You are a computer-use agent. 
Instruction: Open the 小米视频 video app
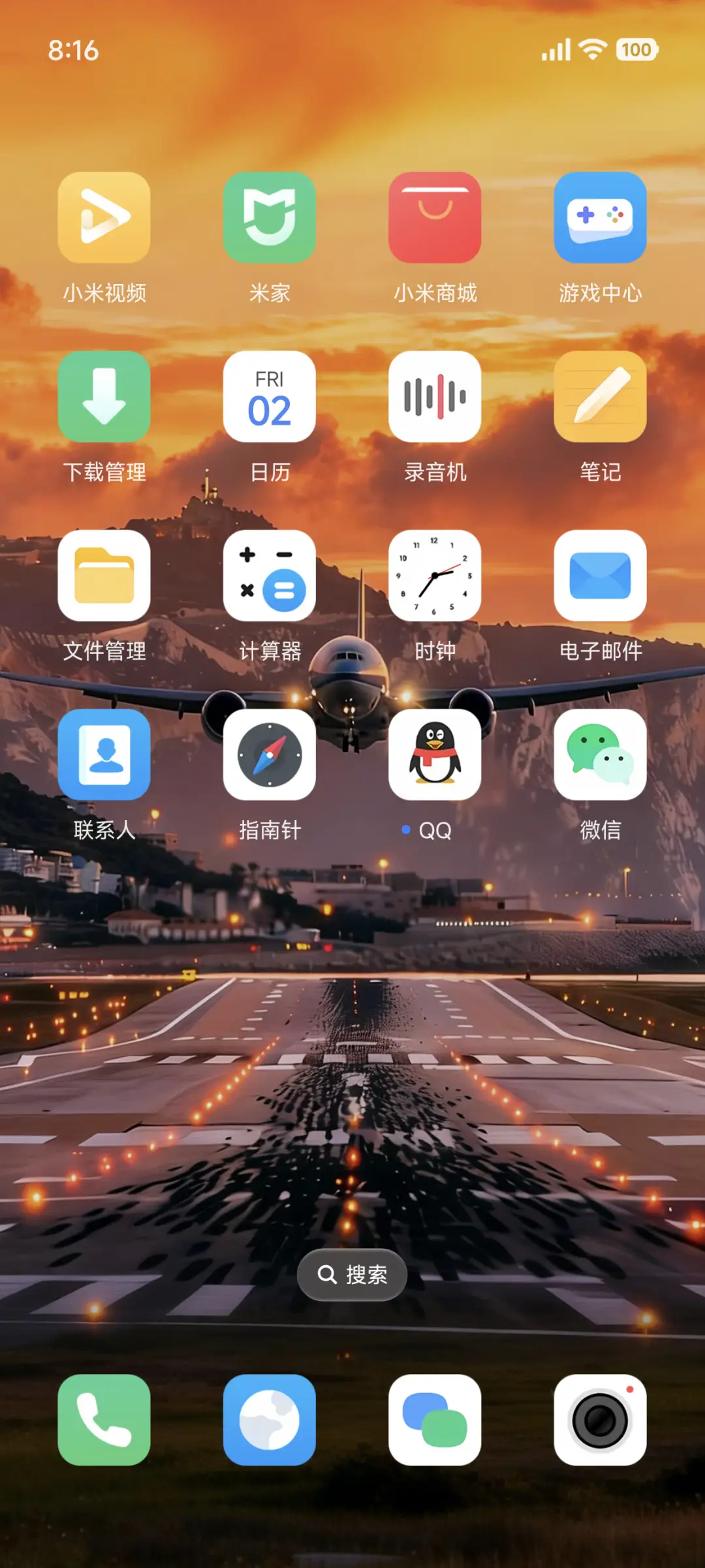click(x=104, y=219)
